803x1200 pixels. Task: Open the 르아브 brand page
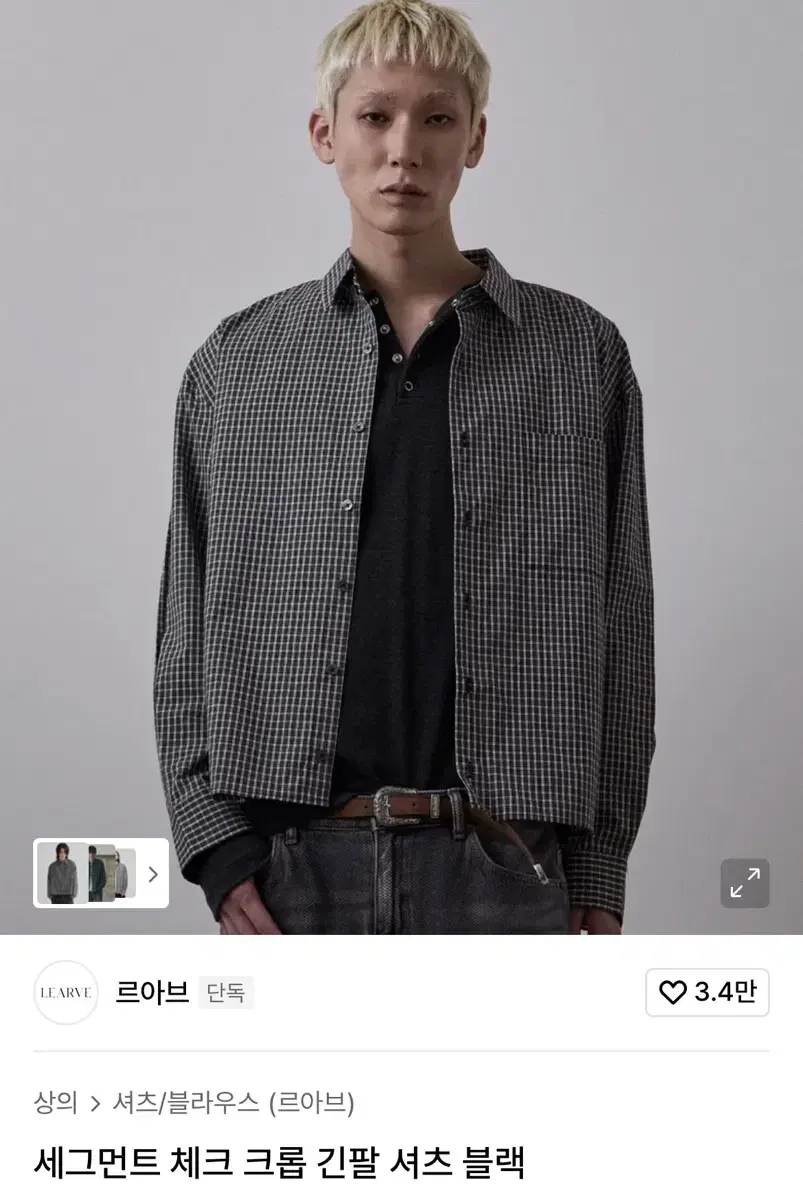click(x=152, y=992)
